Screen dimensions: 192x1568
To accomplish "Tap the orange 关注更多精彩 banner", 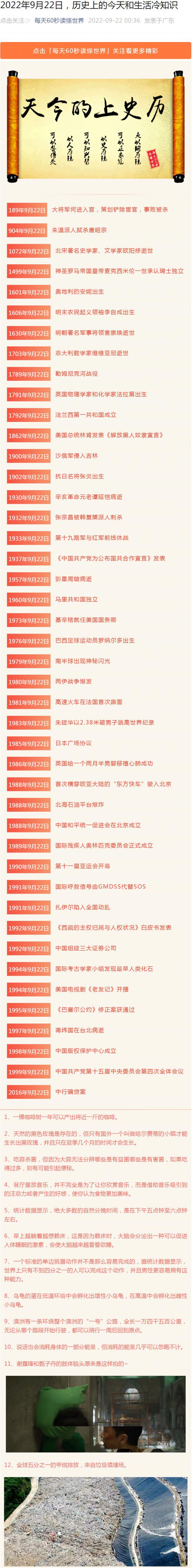I will pyautogui.click(x=95, y=50).
